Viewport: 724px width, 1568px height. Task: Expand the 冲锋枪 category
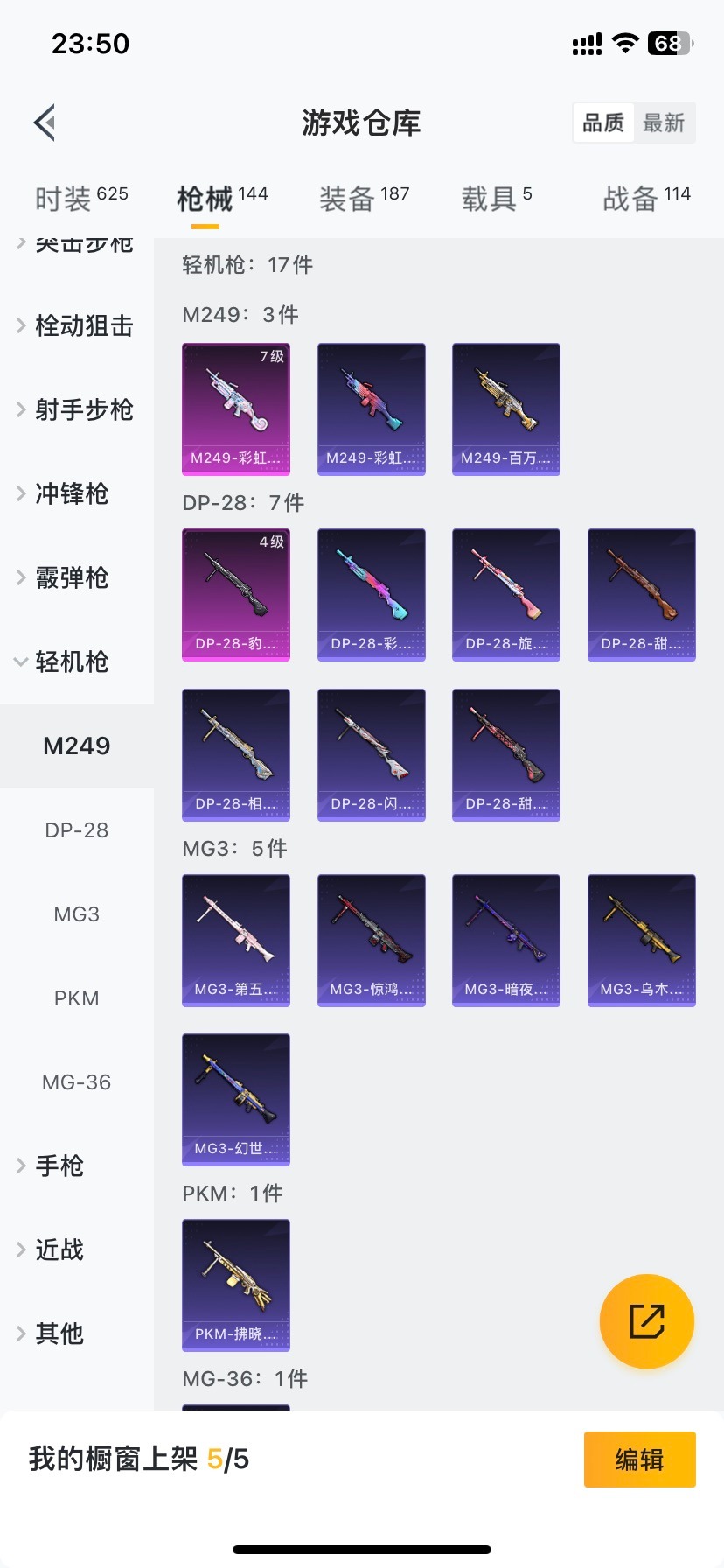tap(70, 493)
